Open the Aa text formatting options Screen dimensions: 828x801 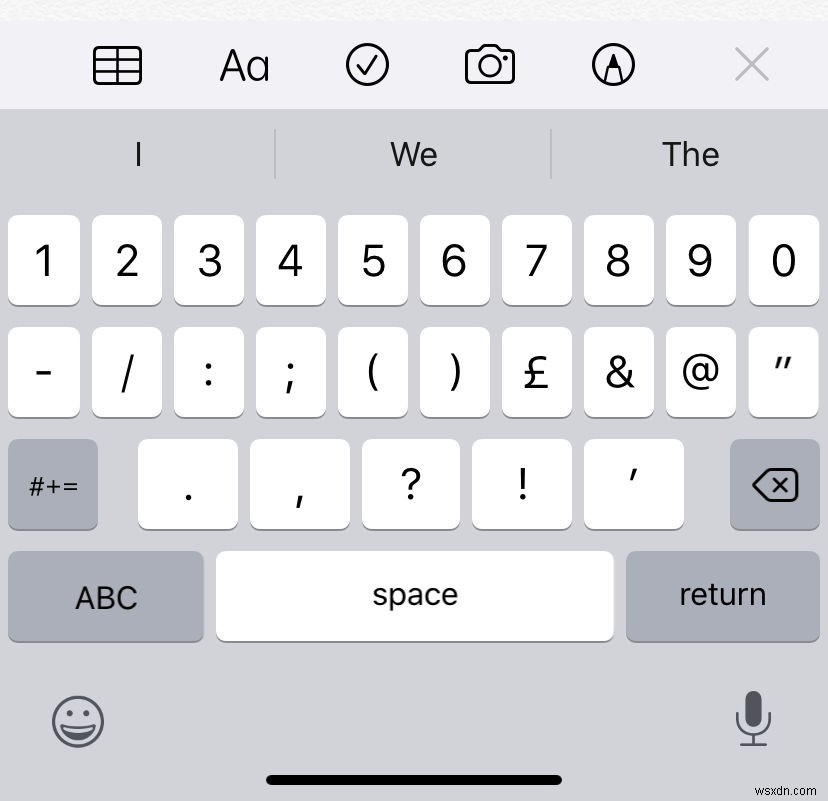pos(244,66)
